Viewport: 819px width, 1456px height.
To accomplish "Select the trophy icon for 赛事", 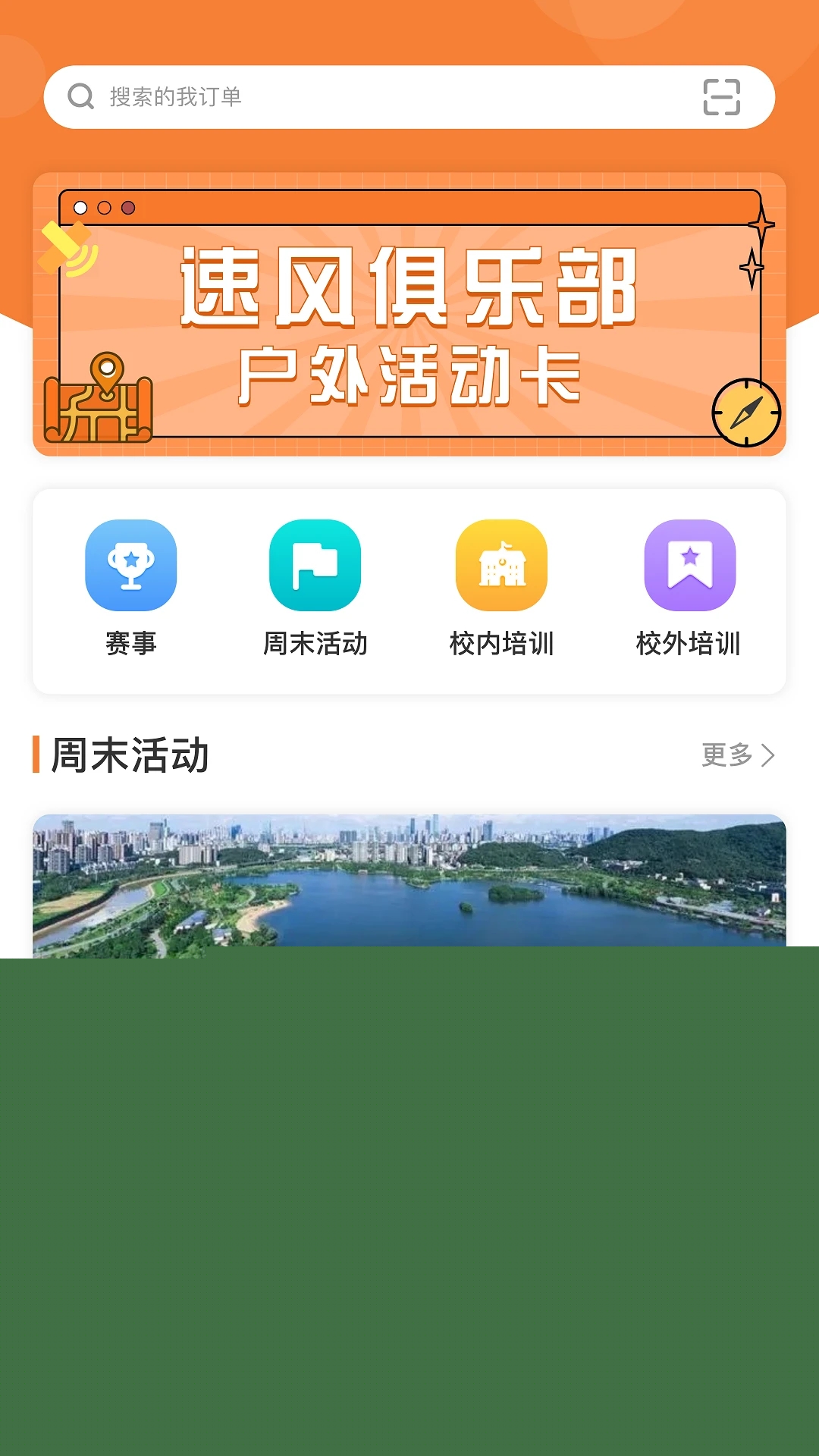I will click(x=131, y=564).
